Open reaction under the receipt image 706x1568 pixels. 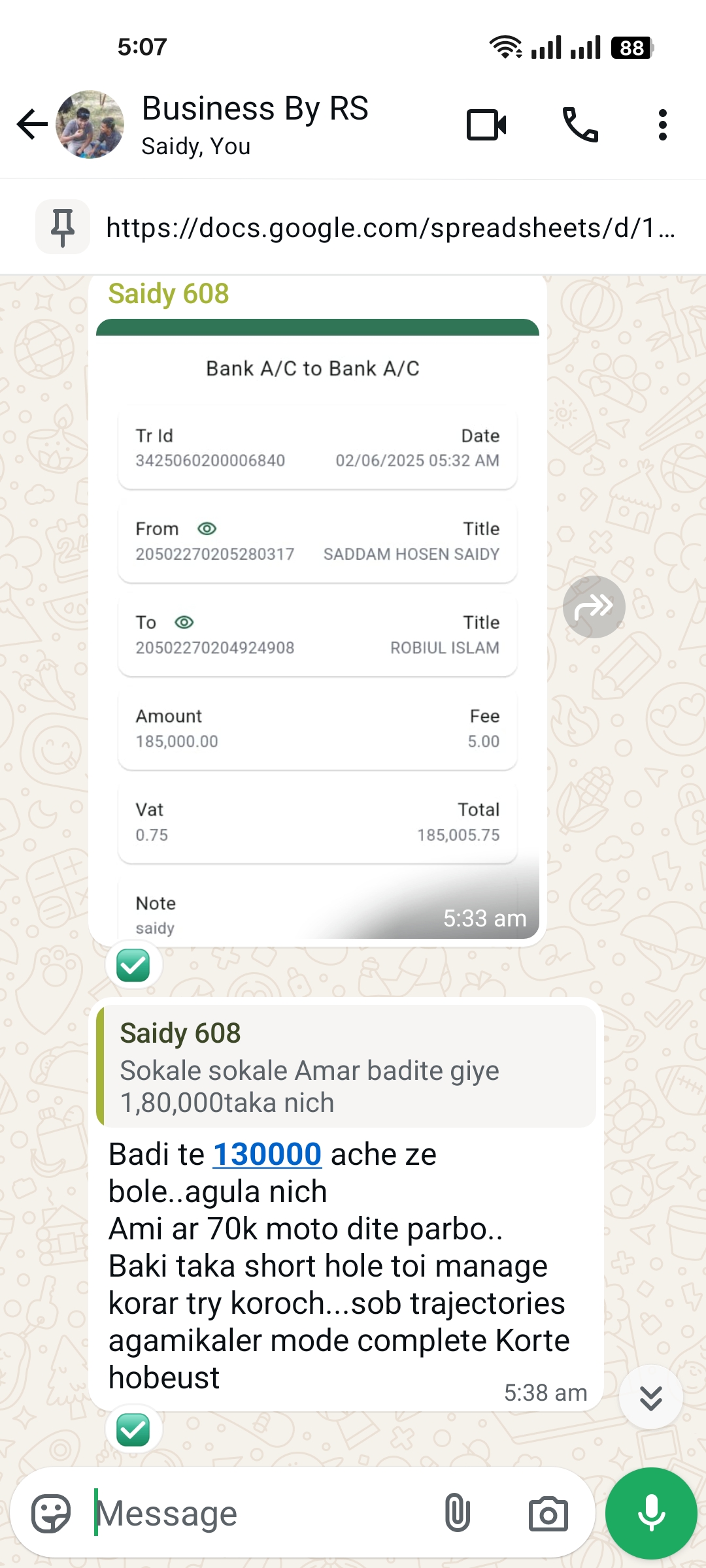[133, 966]
